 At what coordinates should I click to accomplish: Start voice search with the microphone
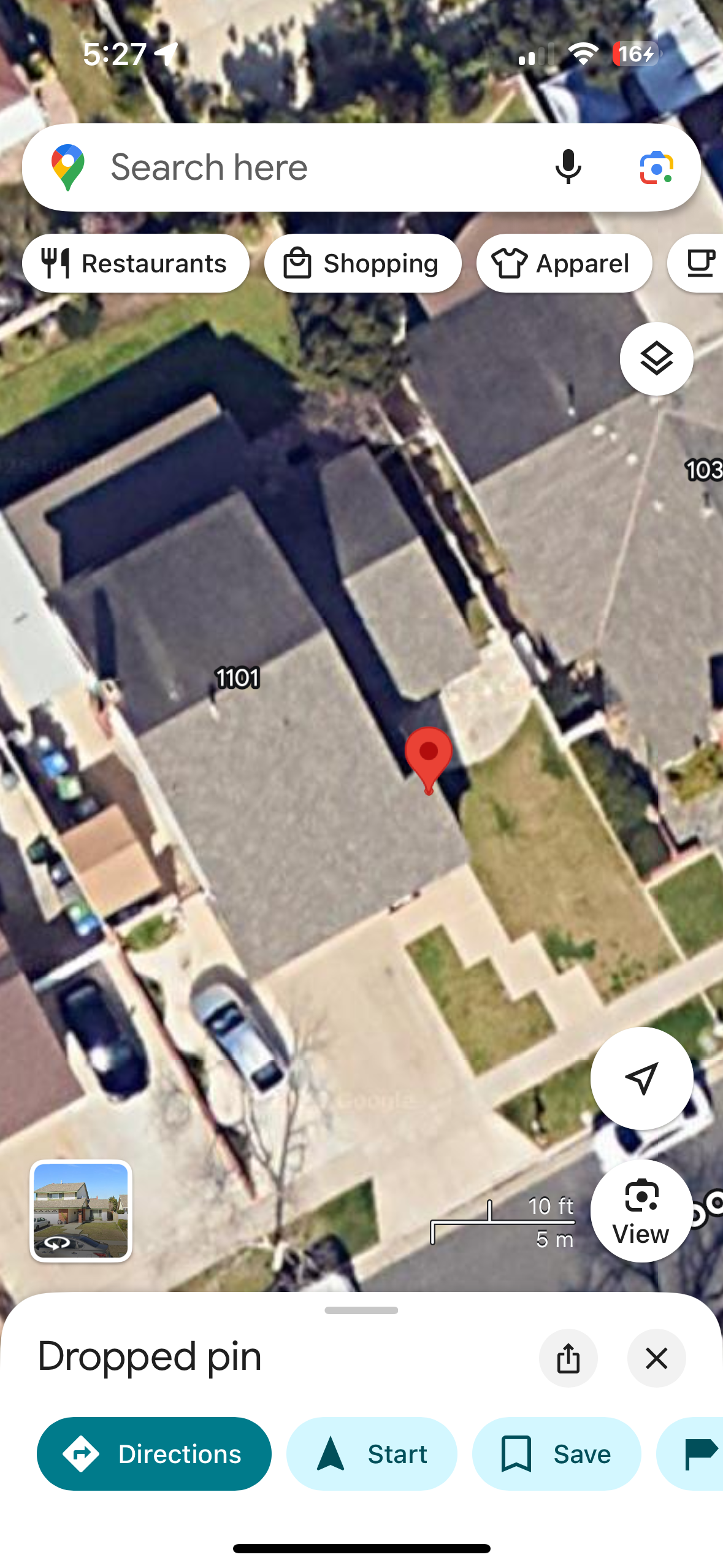click(x=568, y=167)
